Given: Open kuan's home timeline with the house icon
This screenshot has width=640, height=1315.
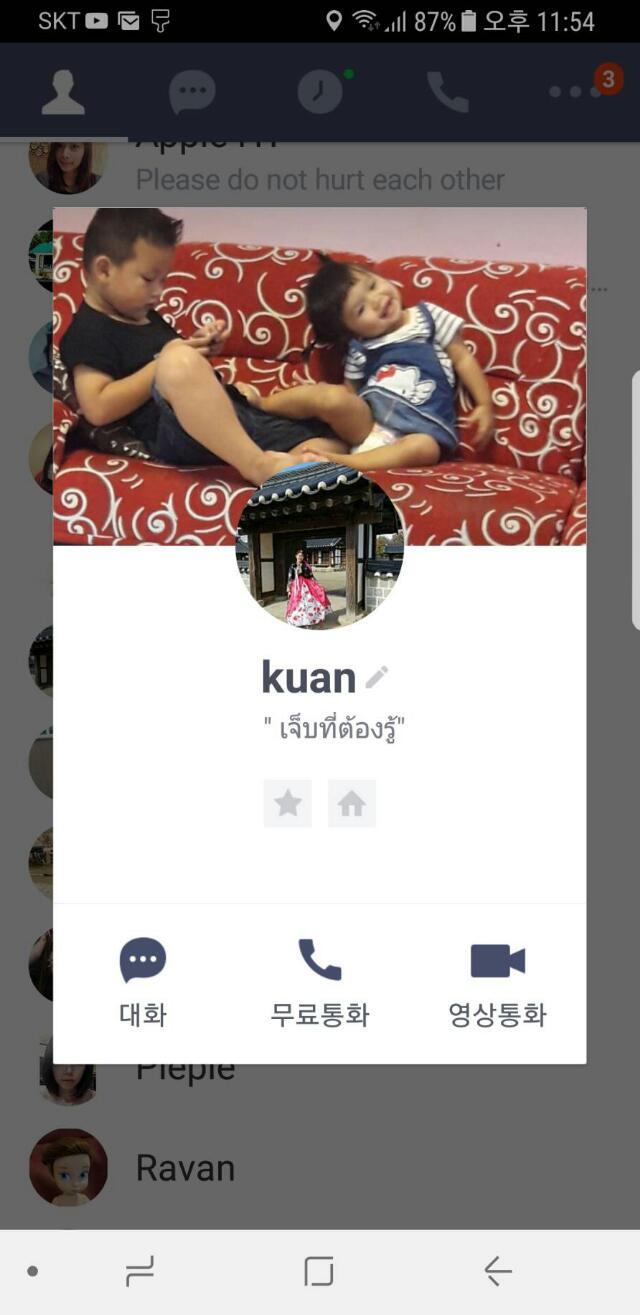Looking at the screenshot, I should pyautogui.click(x=352, y=803).
